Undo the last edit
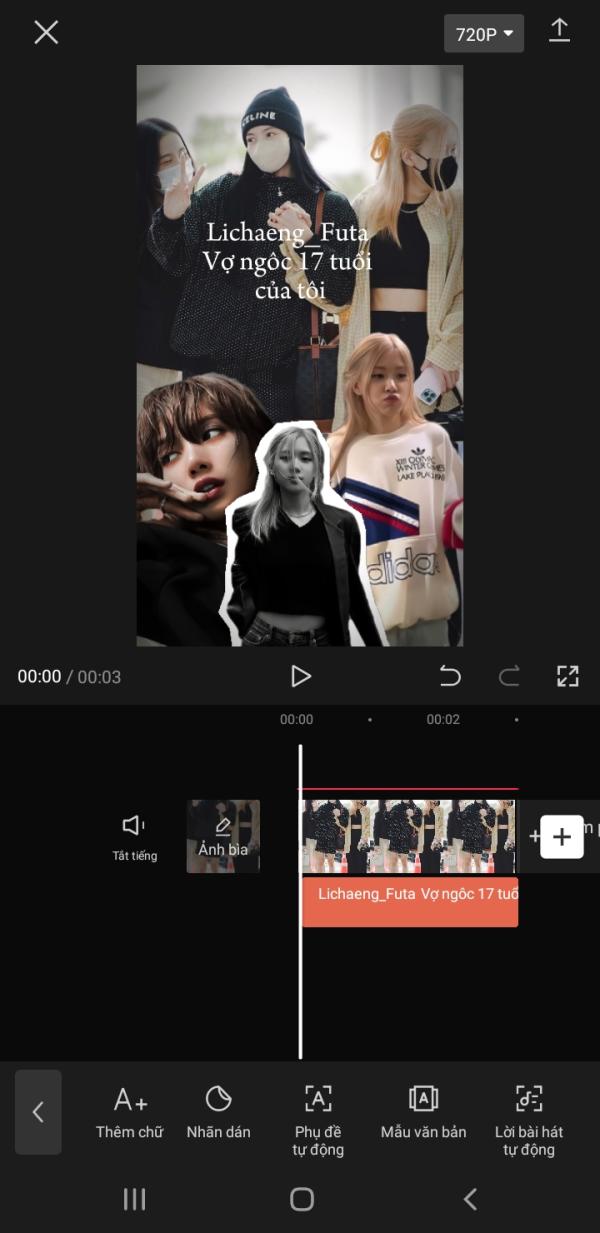 pyautogui.click(x=450, y=676)
